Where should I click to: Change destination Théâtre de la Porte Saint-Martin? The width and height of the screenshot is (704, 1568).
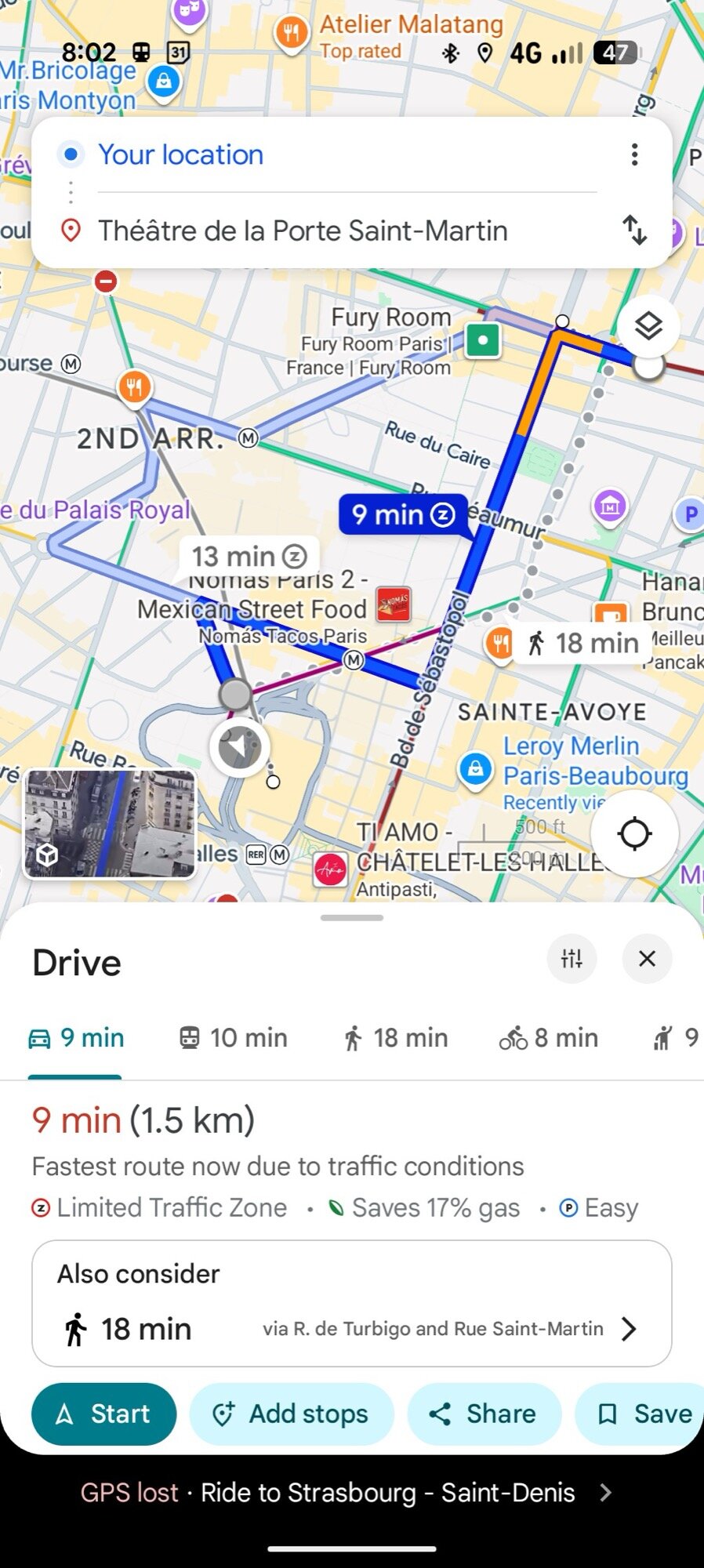pyautogui.click(x=303, y=231)
